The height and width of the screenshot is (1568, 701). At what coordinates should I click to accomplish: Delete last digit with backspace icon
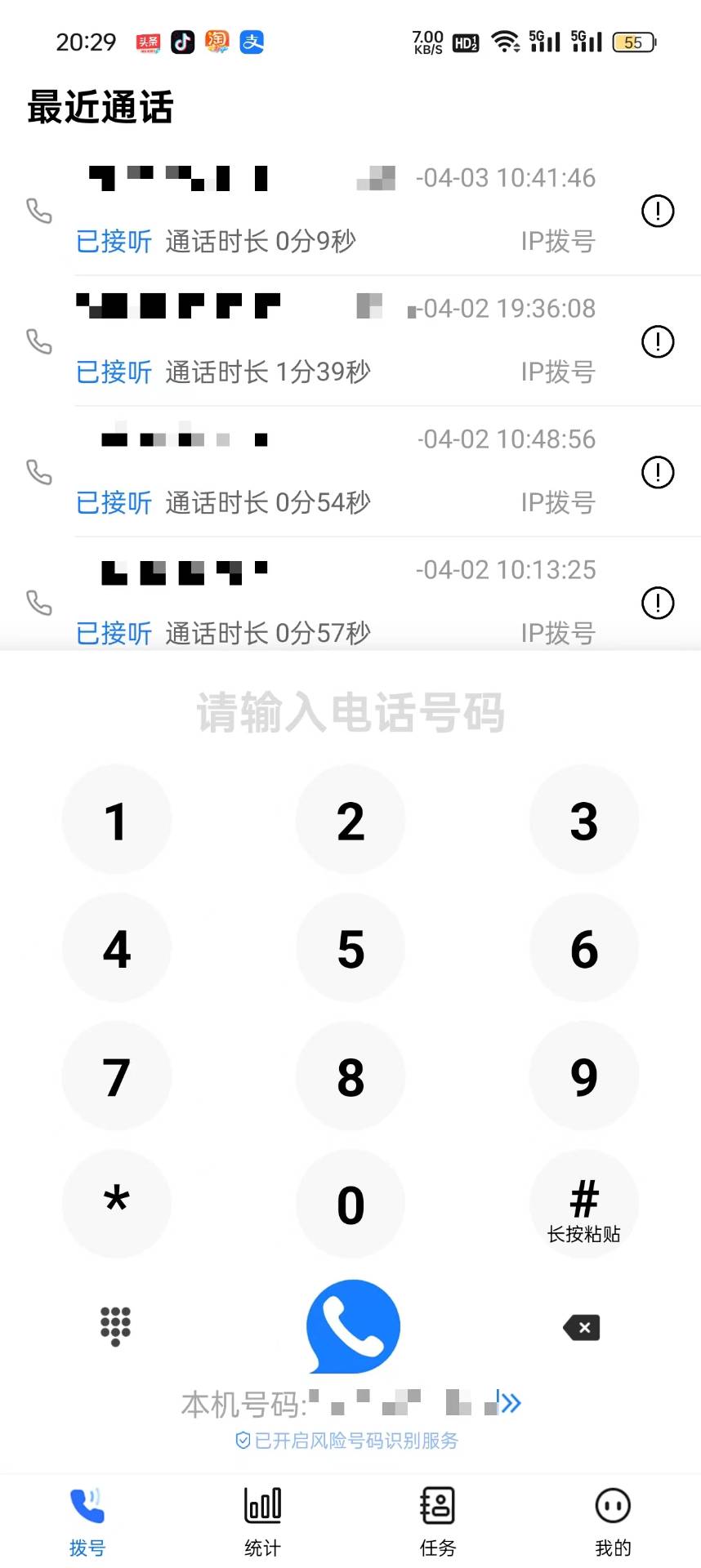point(582,1327)
